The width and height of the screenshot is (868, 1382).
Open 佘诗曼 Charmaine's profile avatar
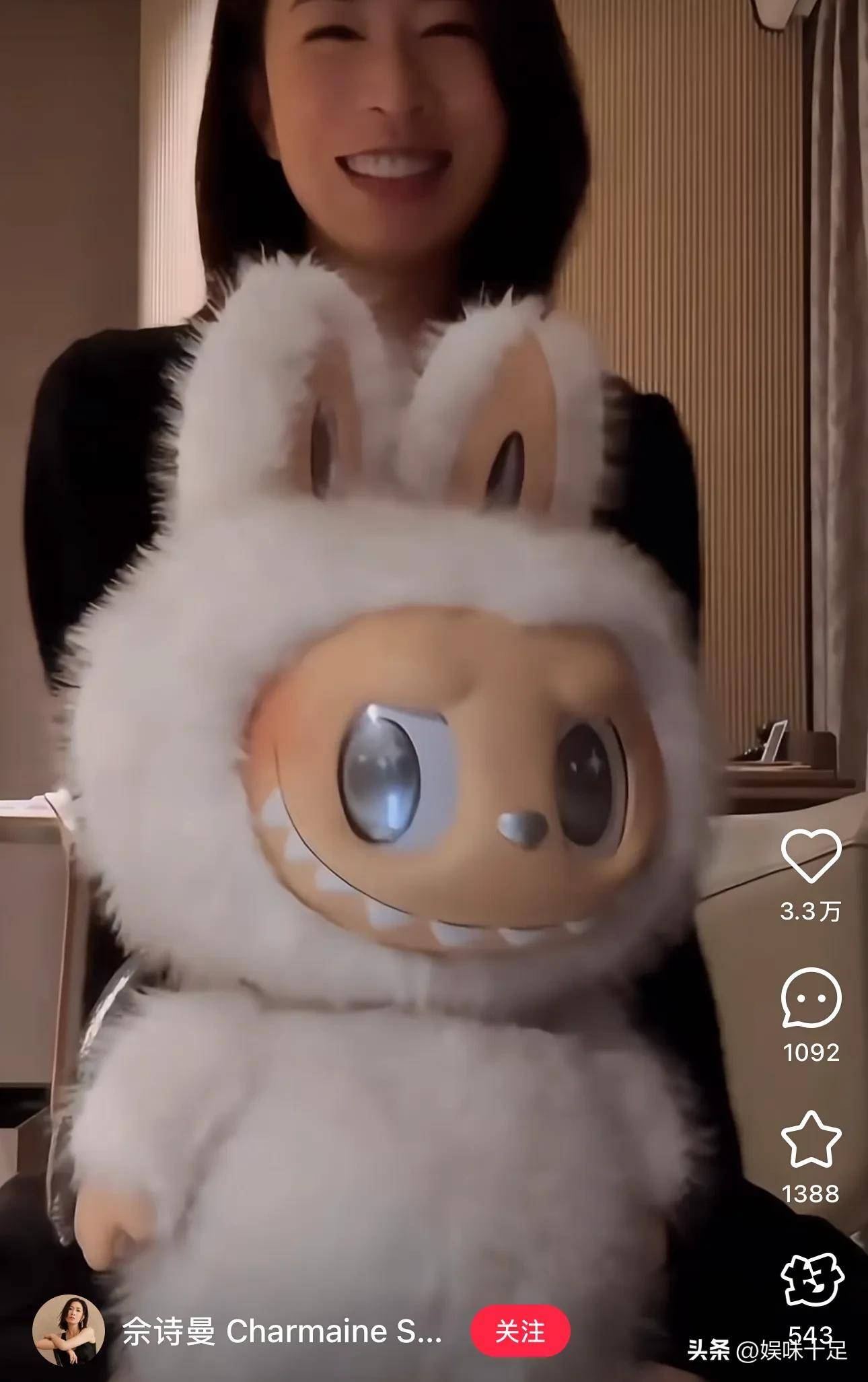pyautogui.click(x=69, y=1330)
